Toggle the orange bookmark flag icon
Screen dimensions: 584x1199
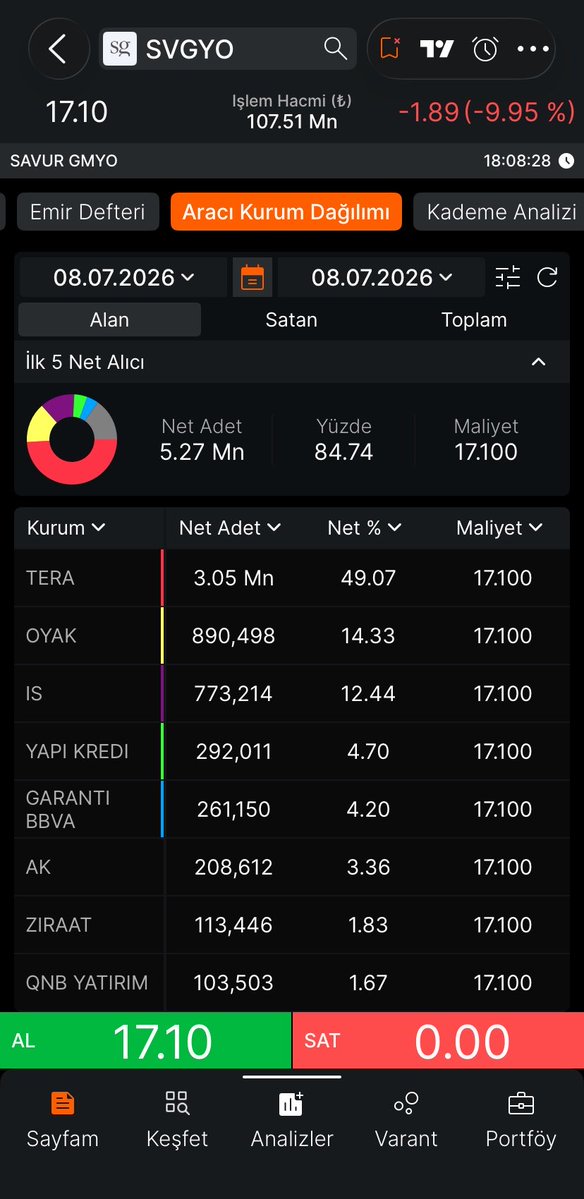[x=390, y=50]
